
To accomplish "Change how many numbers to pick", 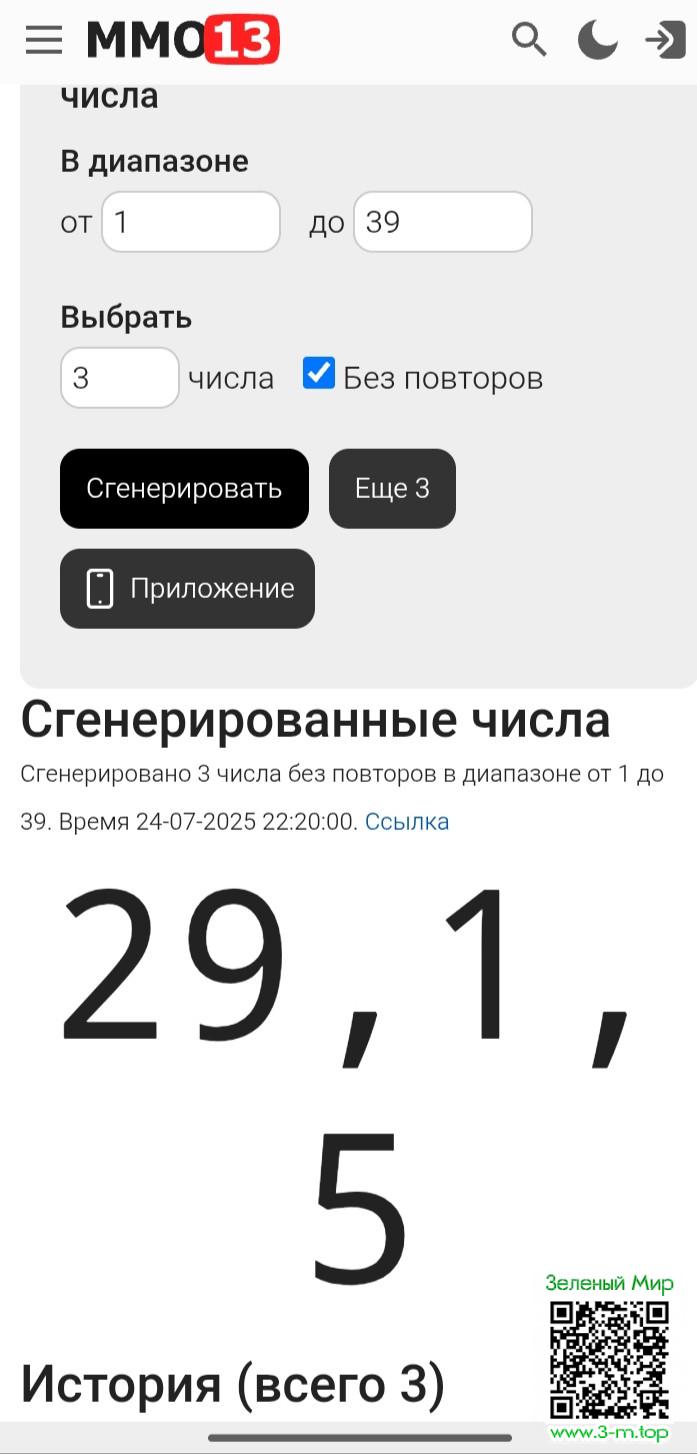I will [x=120, y=378].
